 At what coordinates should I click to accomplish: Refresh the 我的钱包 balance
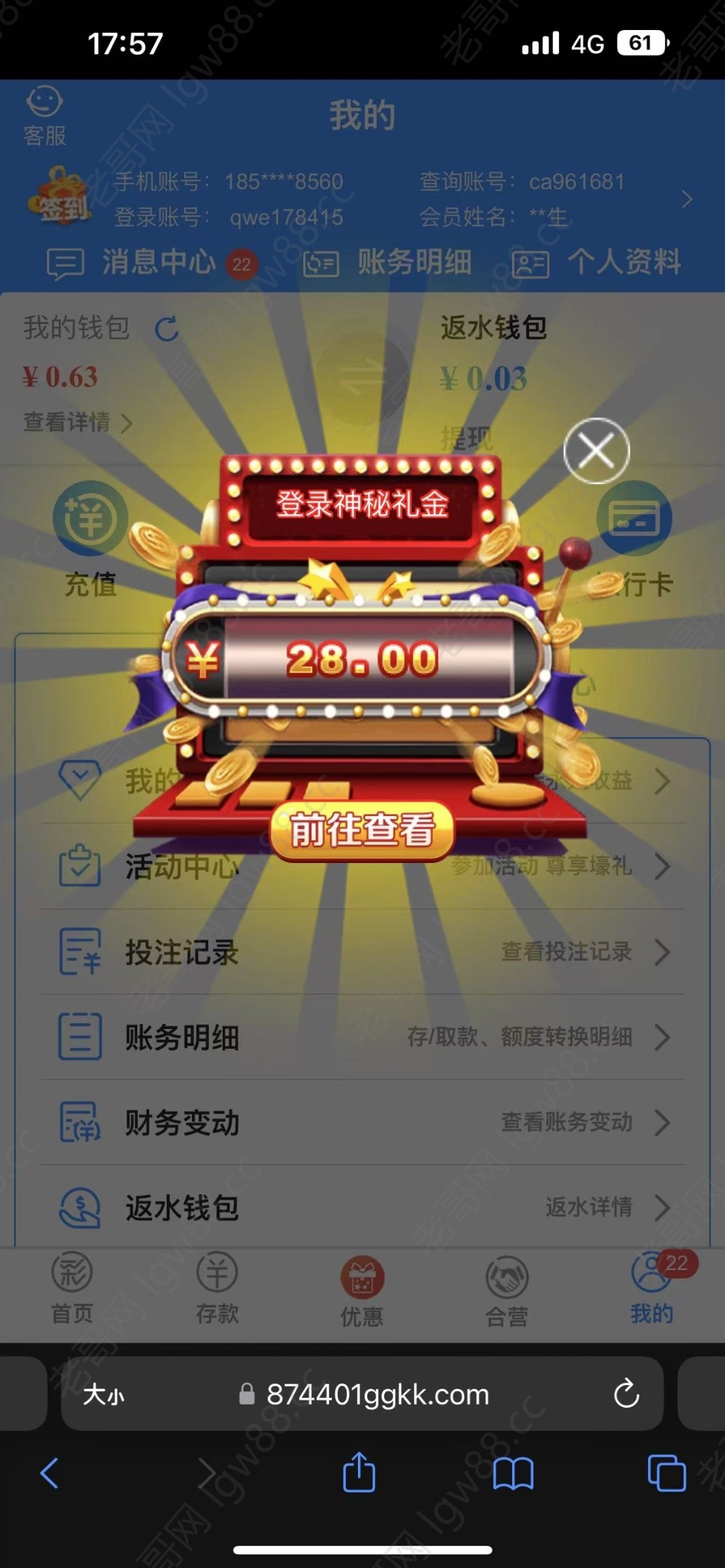167,329
